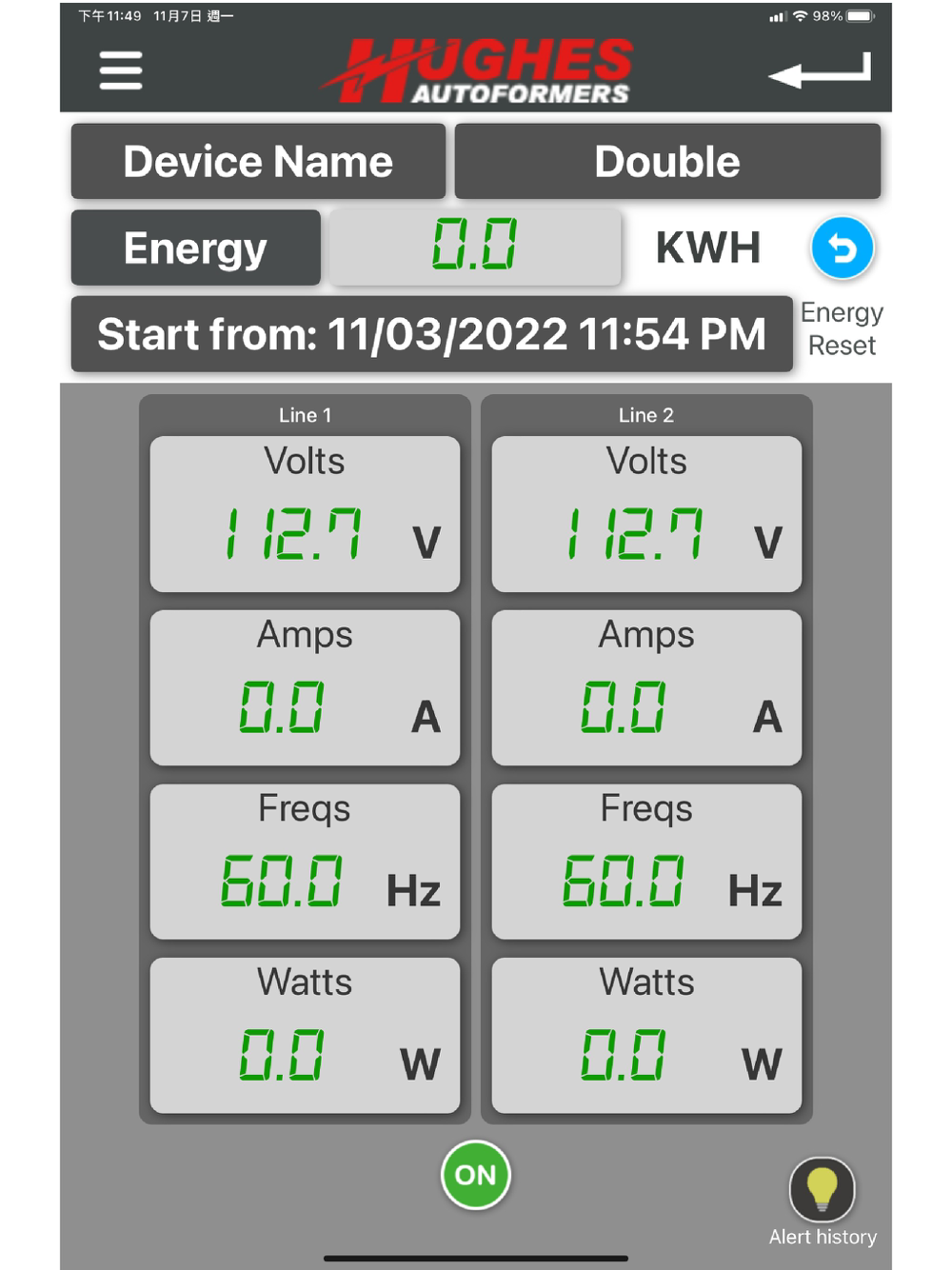
Task: Edit the device name Double
Action: coord(667,162)
